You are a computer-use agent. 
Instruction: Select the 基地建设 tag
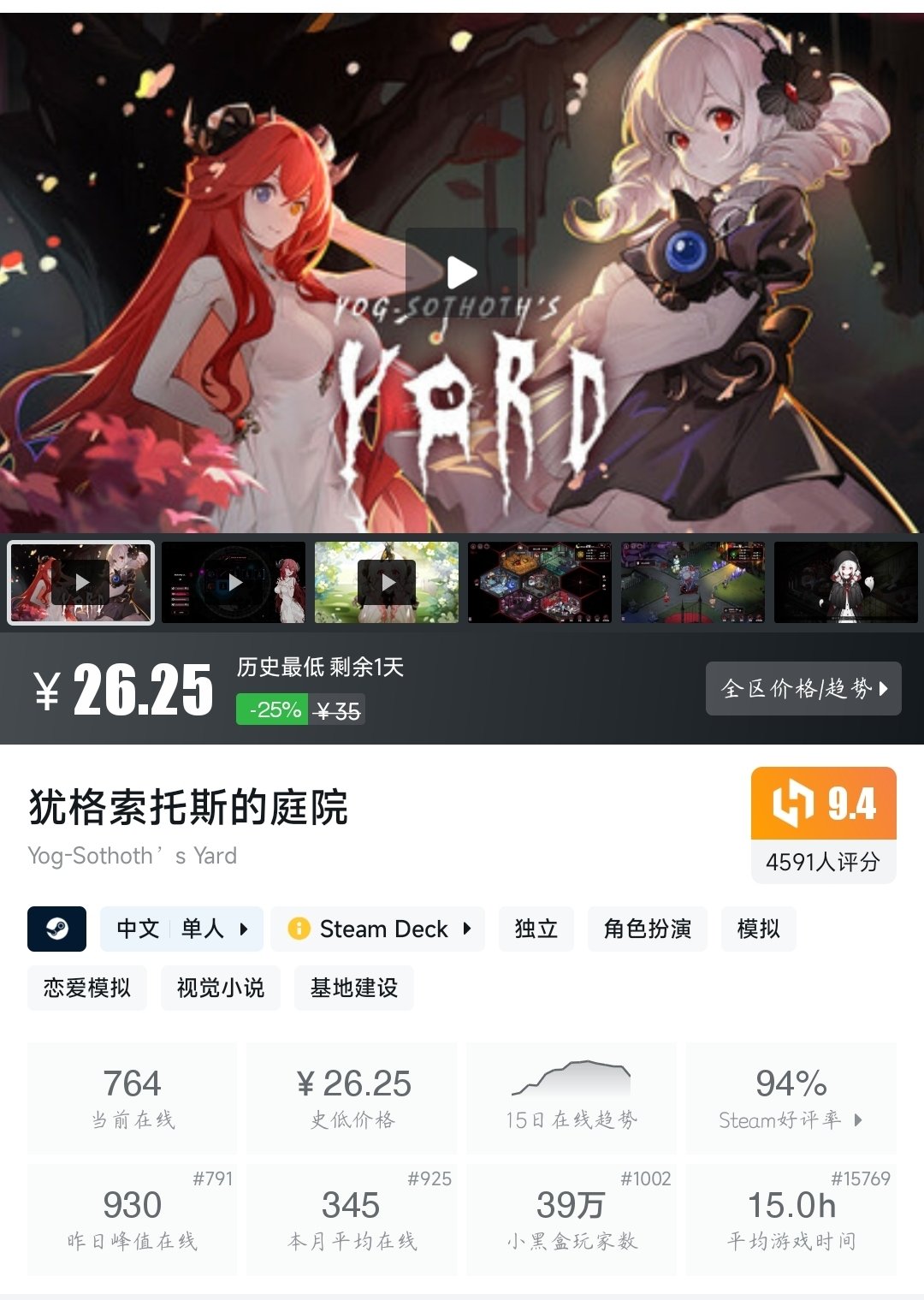coord(354,988)
